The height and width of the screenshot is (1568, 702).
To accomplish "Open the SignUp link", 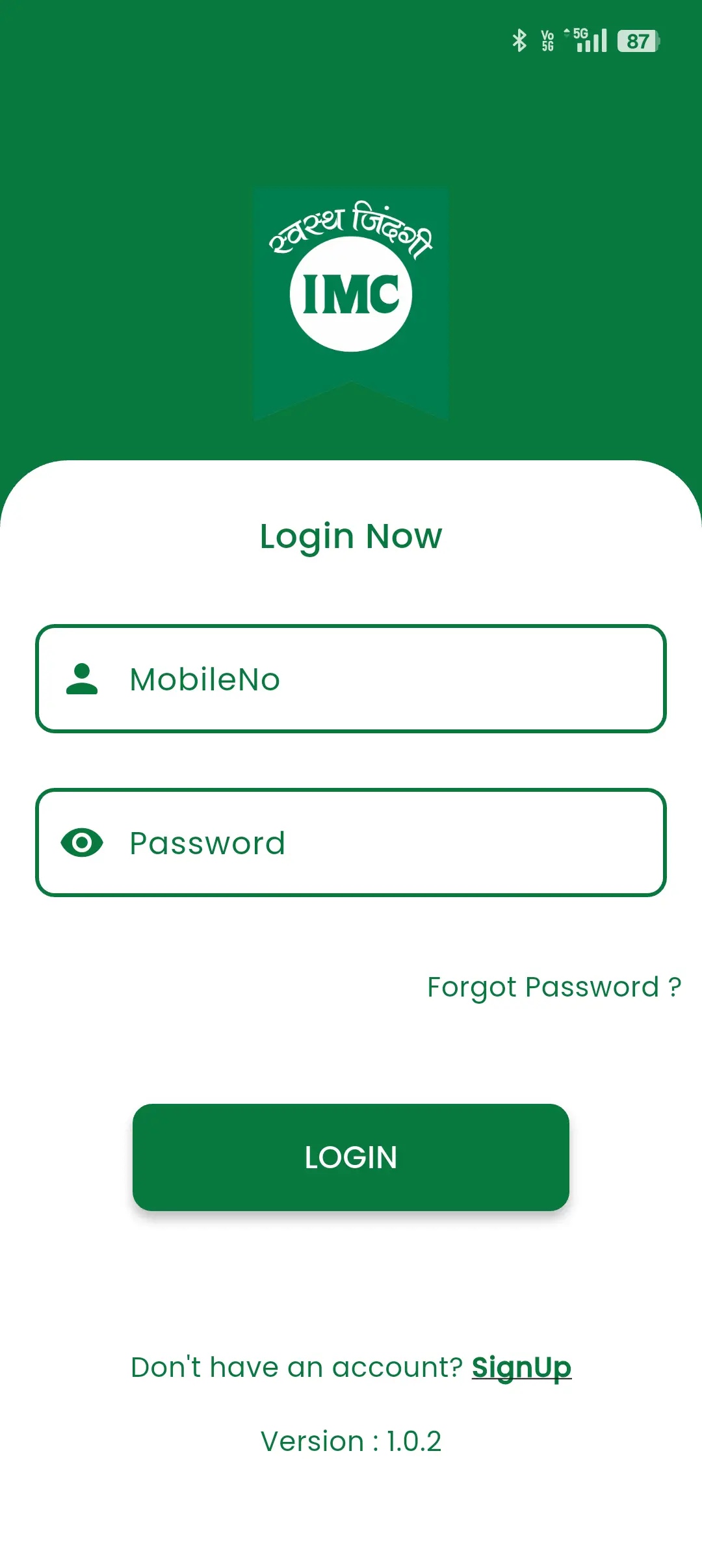I will pyautogui.click(x=521, y=1367).
